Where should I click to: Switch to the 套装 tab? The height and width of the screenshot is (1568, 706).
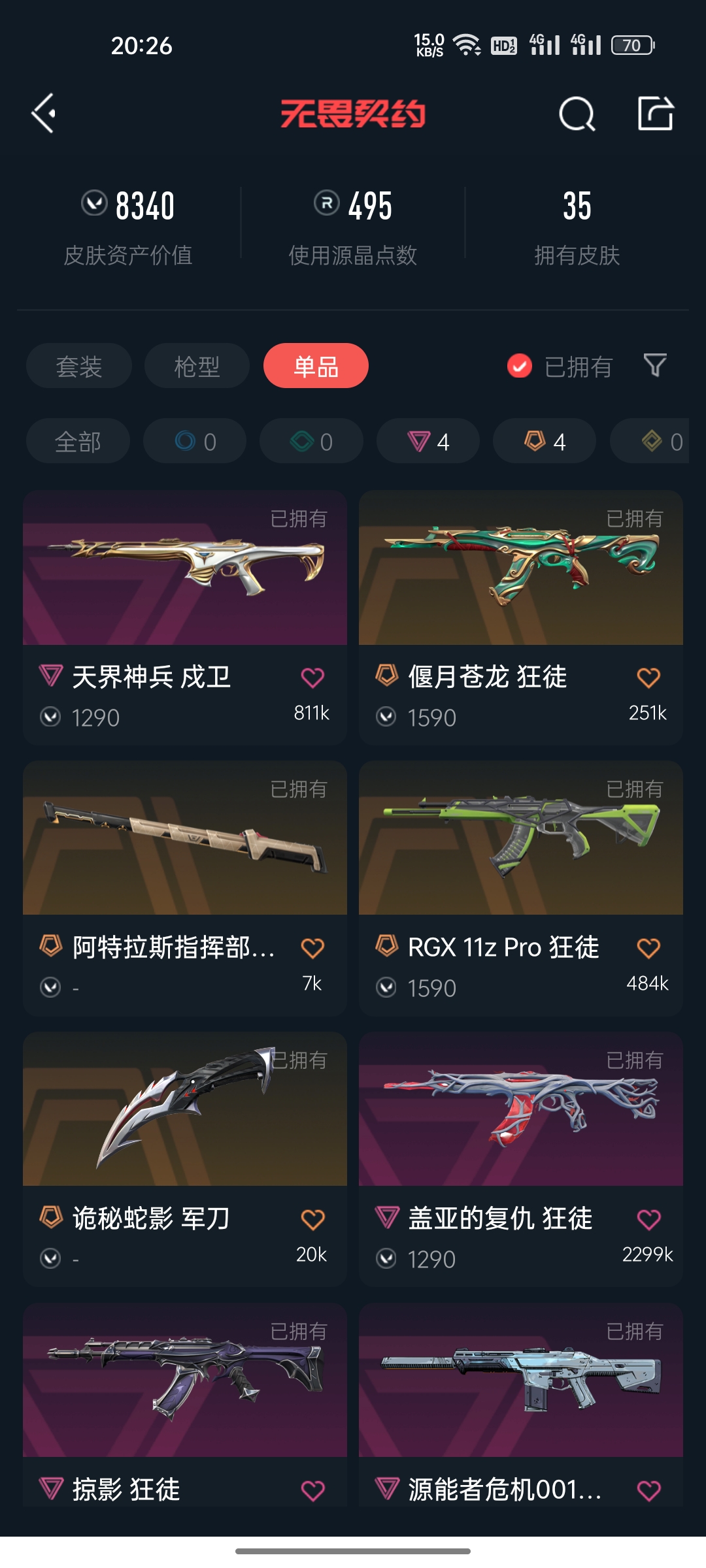pyautogui.click(x=79, y=367)
